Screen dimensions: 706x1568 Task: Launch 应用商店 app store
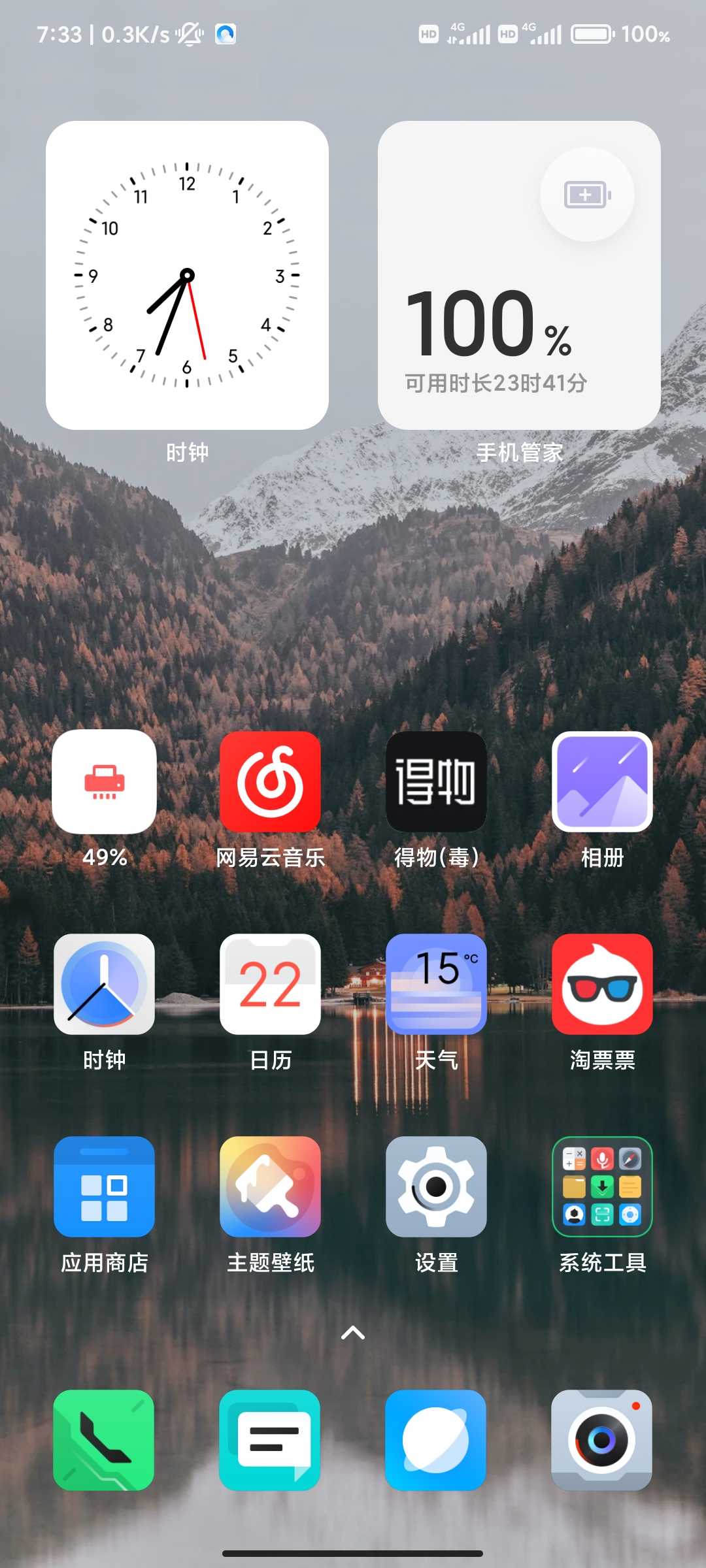[x=104, y=1186]
